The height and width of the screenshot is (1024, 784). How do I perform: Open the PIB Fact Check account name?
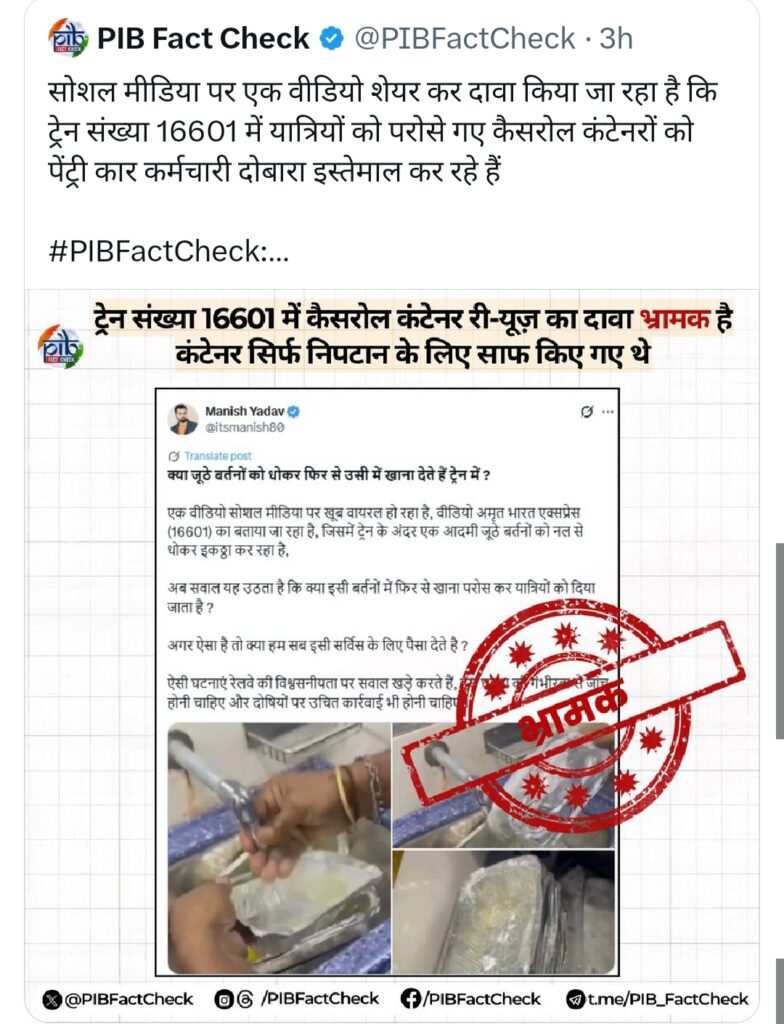(203, 39)
